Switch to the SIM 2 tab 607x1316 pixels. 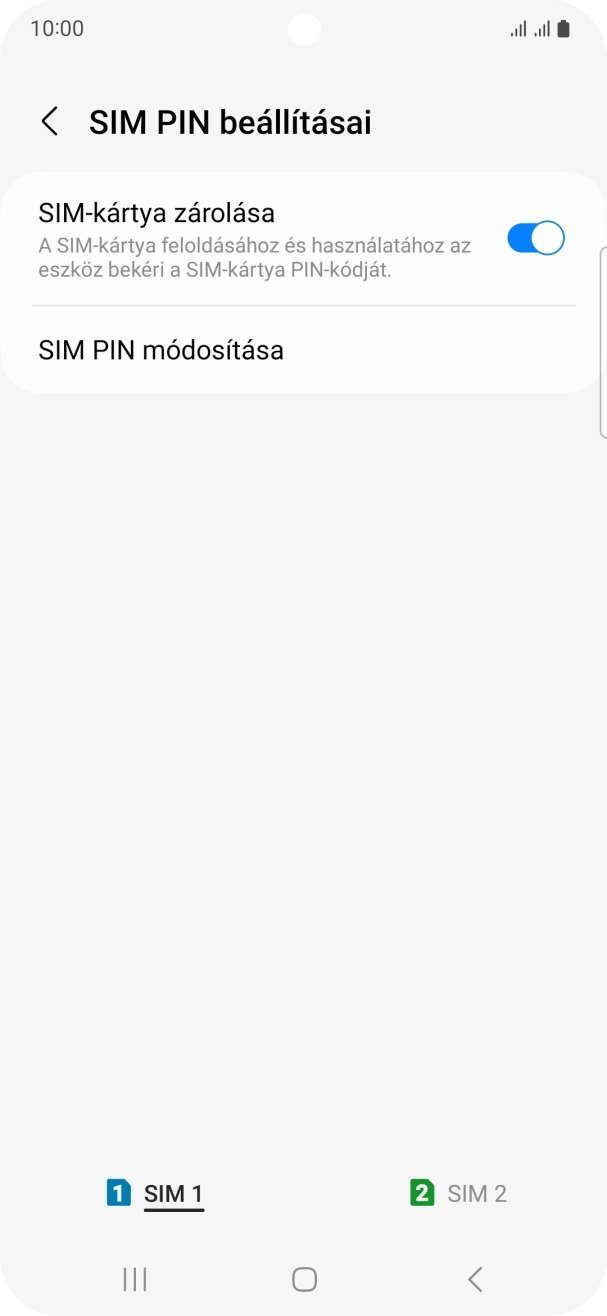click(x=458, y=1193)
